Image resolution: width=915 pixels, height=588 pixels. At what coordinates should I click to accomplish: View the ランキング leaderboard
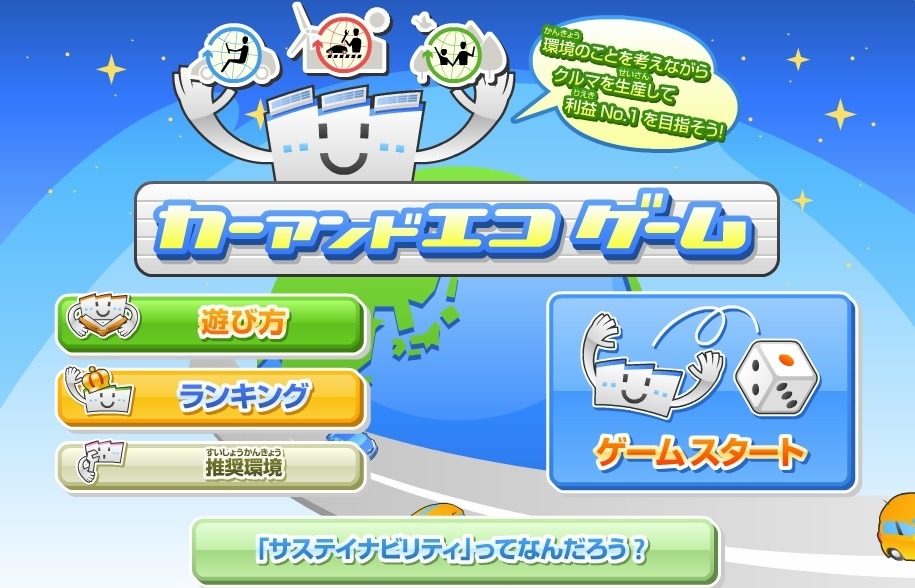(210, 397)
